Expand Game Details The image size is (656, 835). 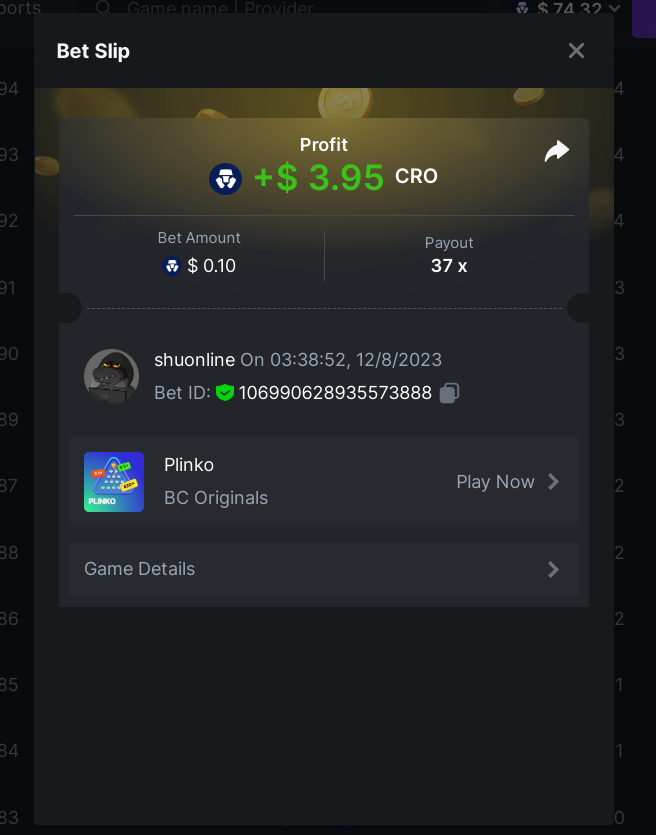tap(323, 569)
